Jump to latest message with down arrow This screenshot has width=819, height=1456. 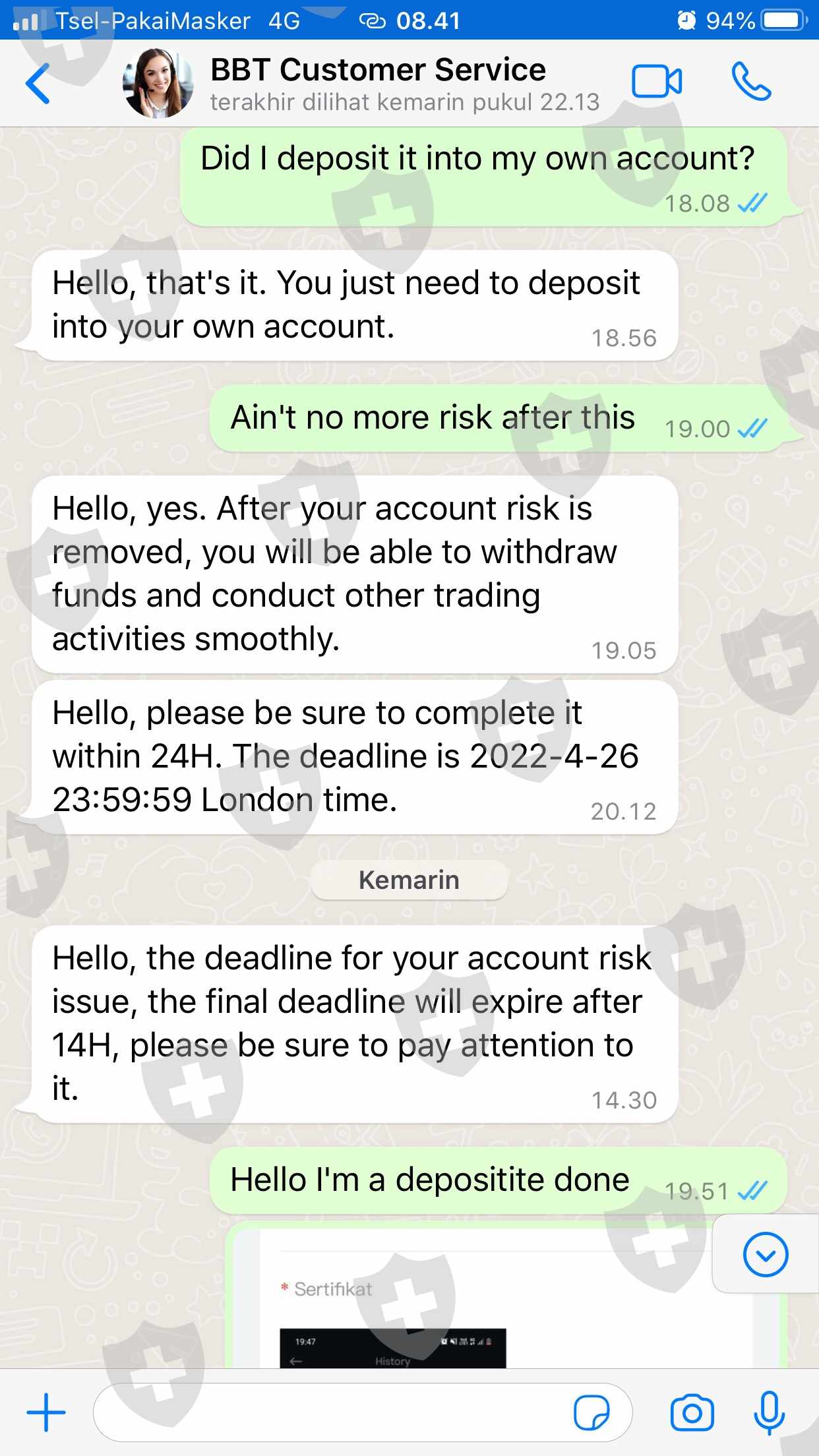(766, 1254)
